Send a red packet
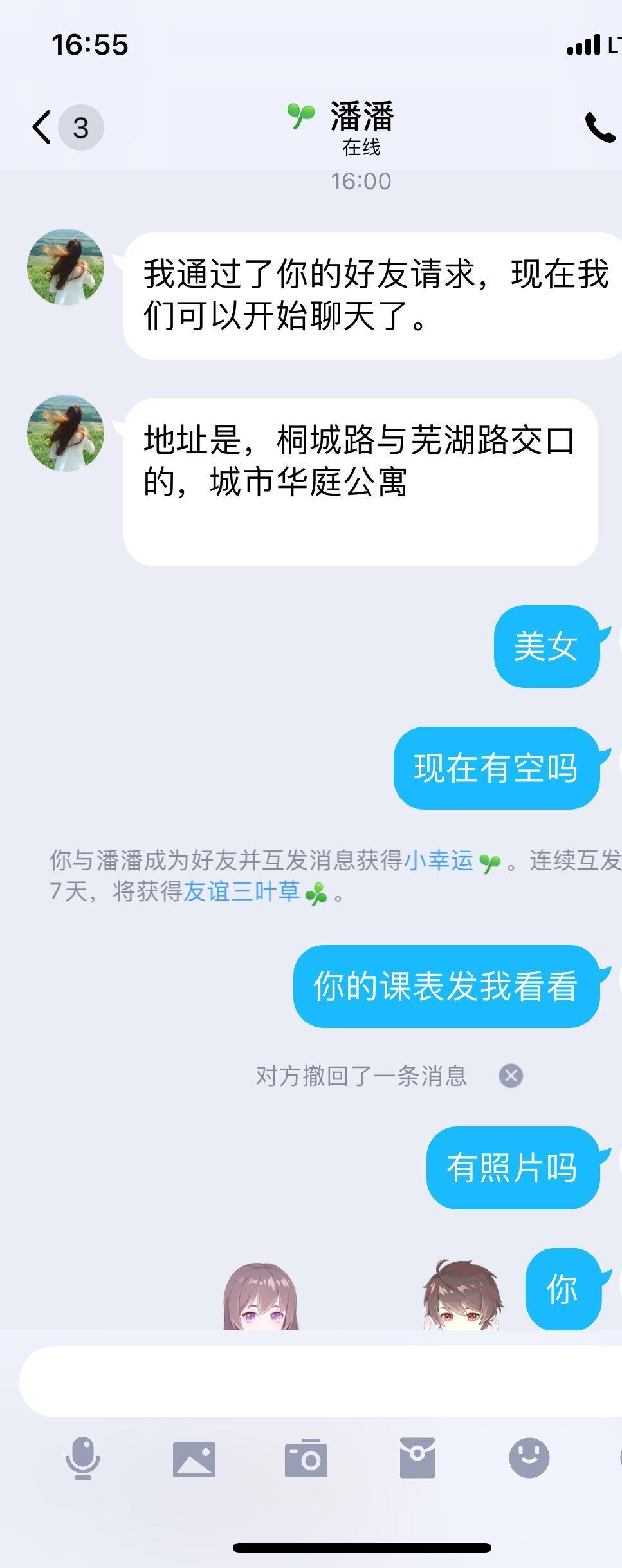The image size is (622, 1568). pyautogui.click(x=417, y=1459)
